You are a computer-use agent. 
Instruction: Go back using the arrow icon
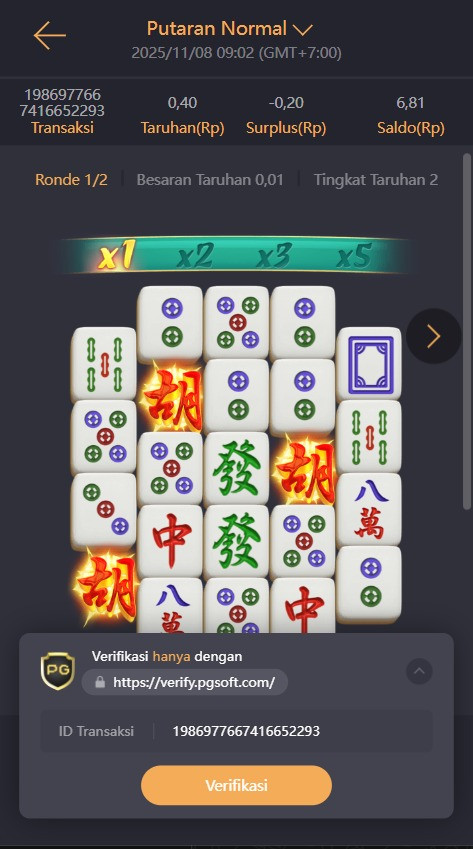(x=49, y=36)
